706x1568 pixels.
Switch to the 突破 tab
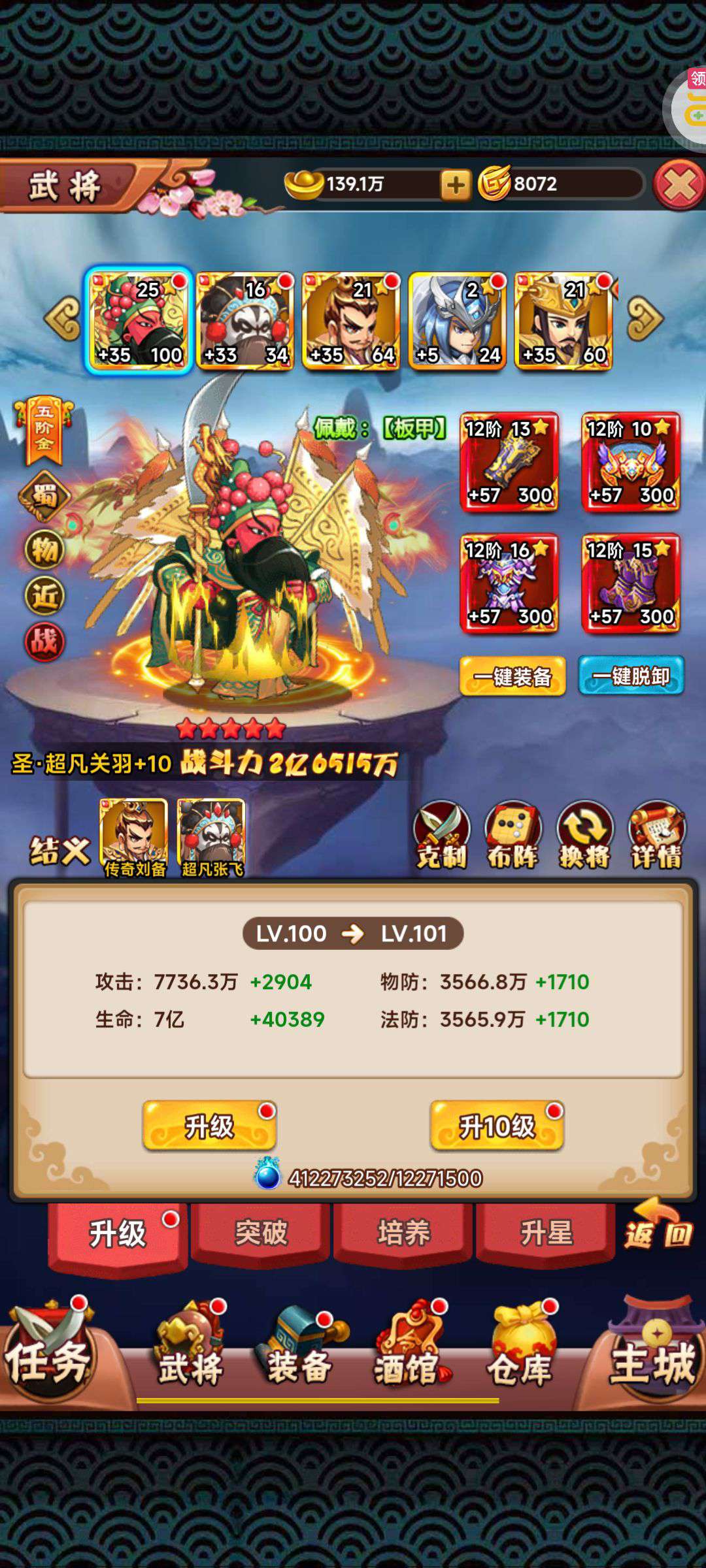[x=261, y=1233]
